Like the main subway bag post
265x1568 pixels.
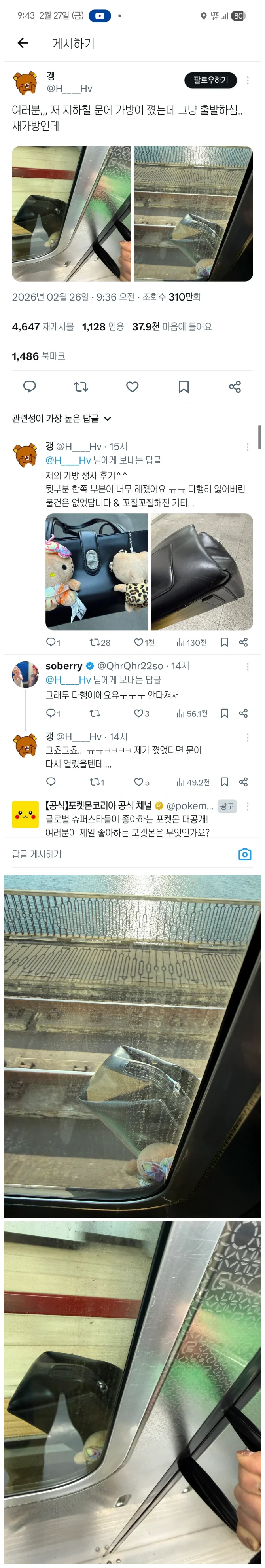point(132,386)
